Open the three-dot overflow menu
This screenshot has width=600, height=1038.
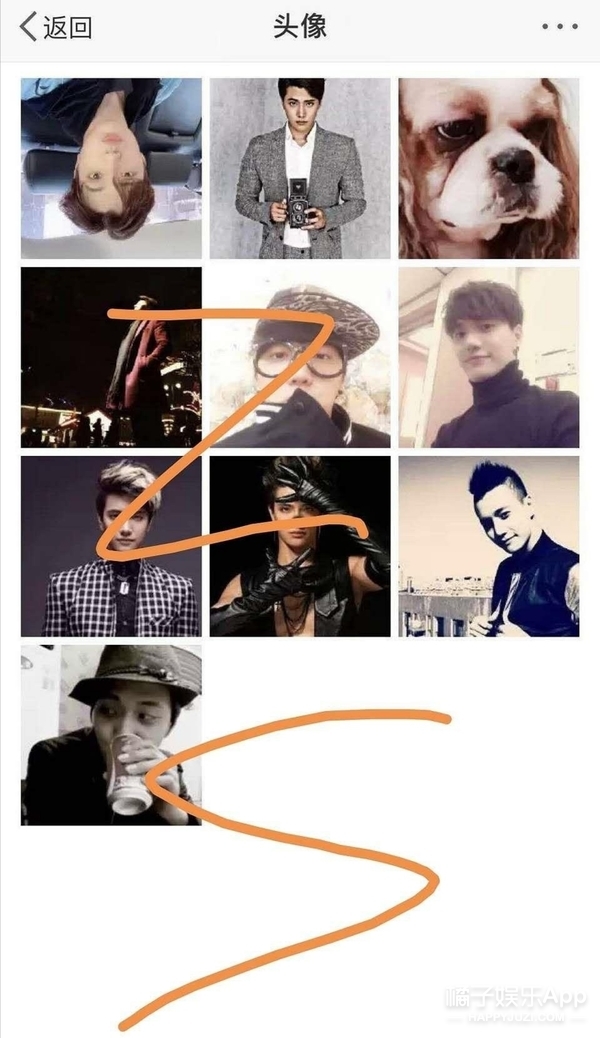tap(559, 27)
